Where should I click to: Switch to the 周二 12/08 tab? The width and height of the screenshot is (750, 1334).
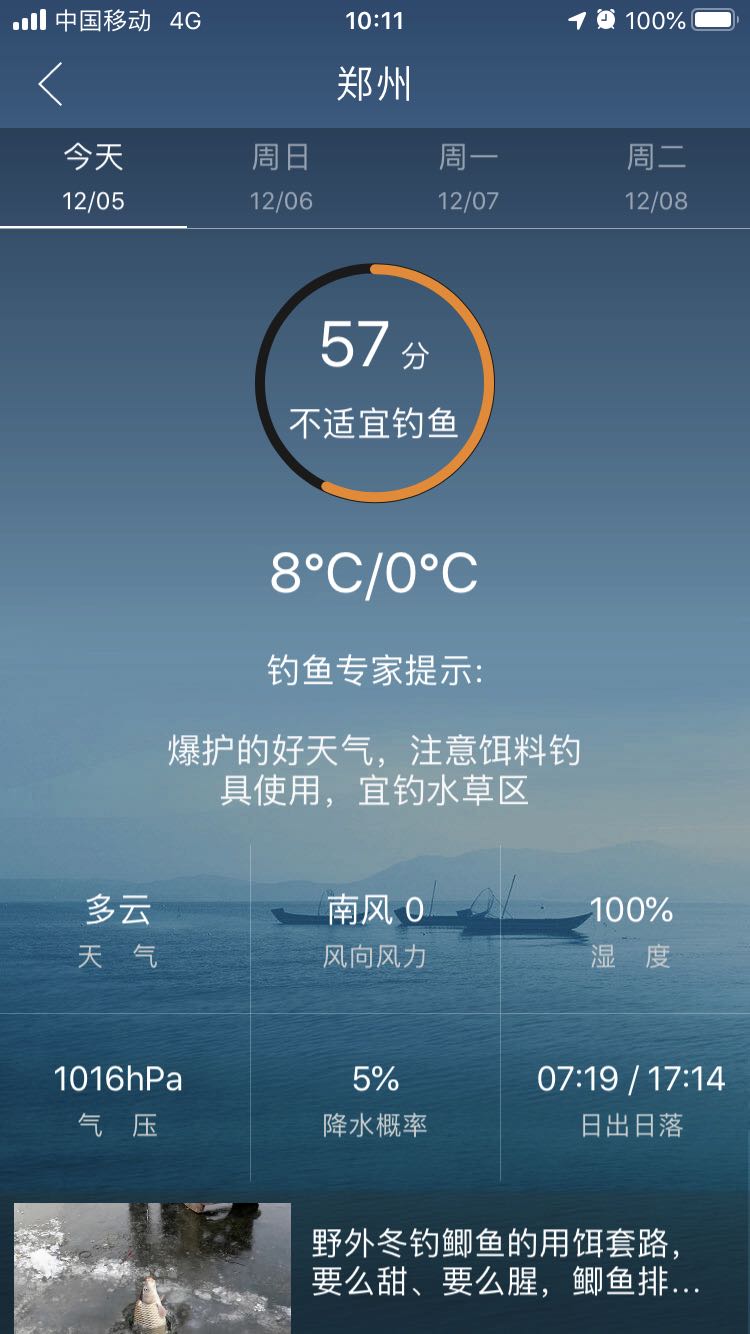[656, 178]
